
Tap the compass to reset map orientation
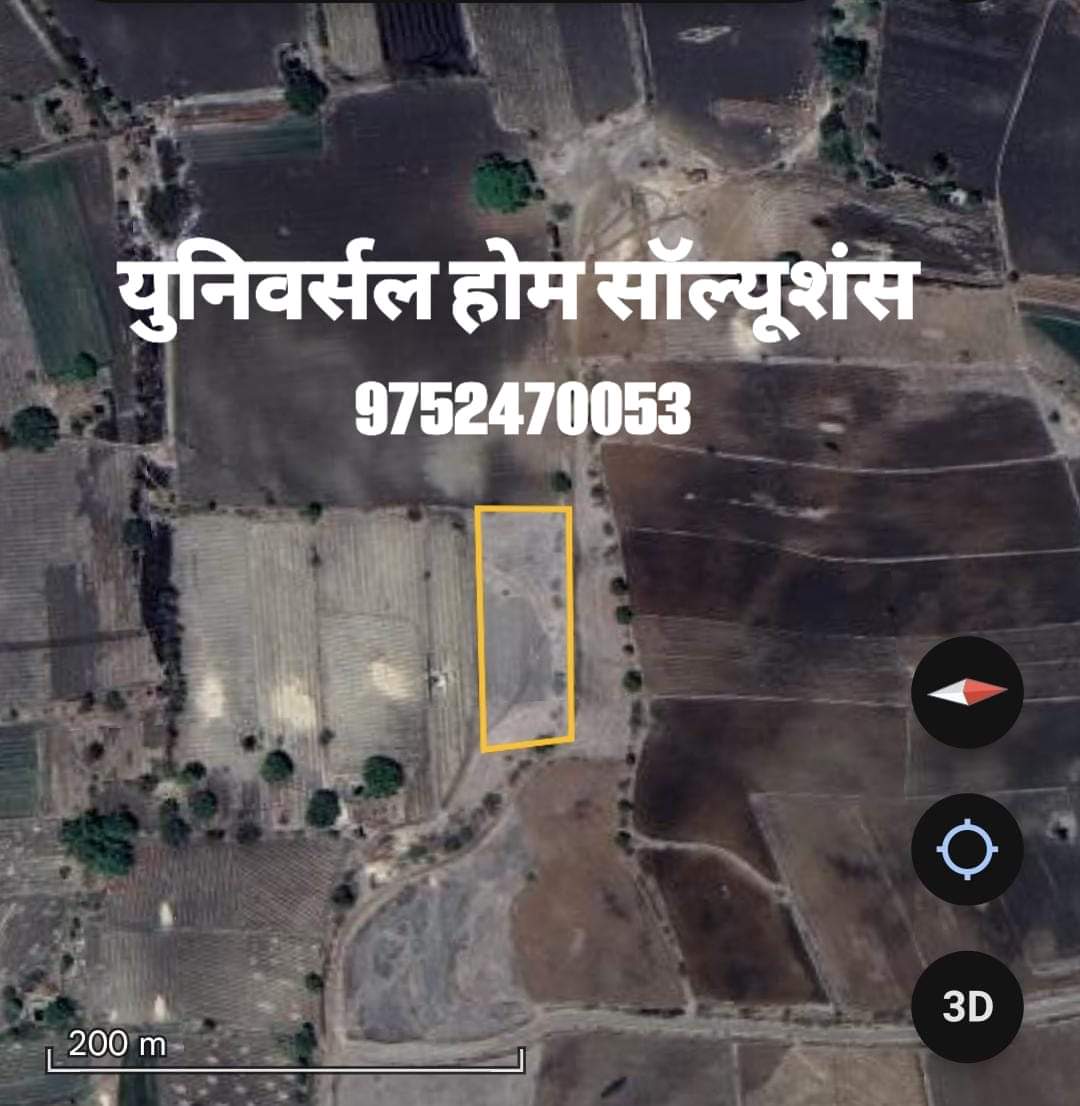click(966, 692)
